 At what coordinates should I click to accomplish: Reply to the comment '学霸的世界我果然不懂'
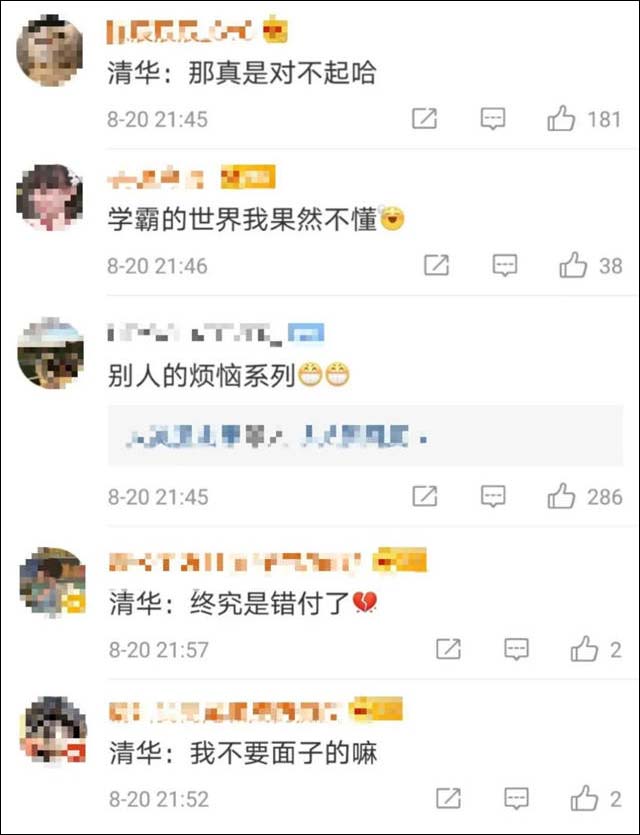[x=505, y=266]
